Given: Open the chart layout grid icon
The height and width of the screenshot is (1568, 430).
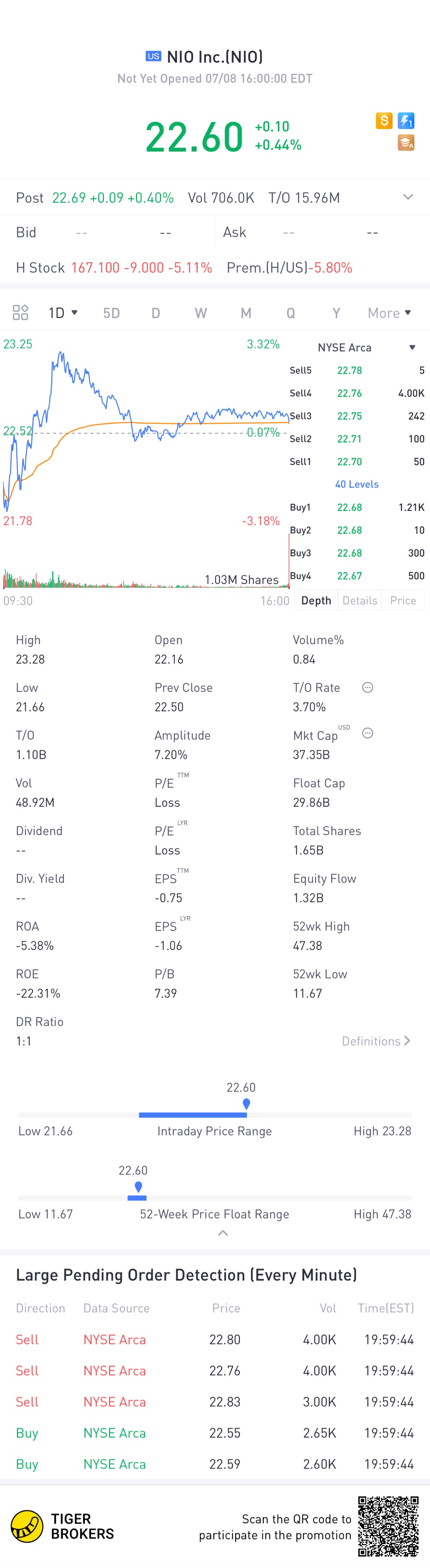Looking at the screenshot, I should (x=21, y=312).
